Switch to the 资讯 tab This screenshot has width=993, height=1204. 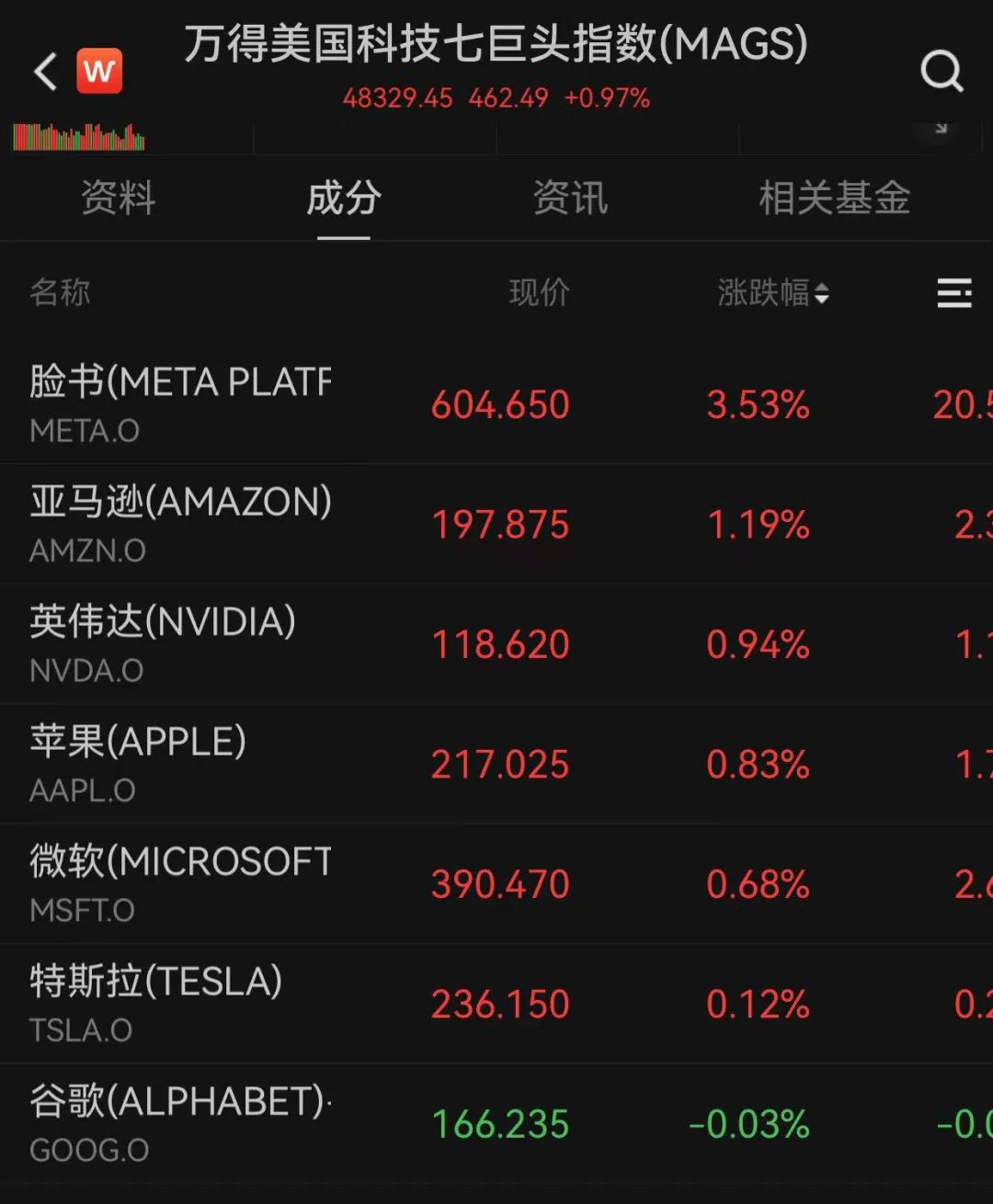pos(570,199)
